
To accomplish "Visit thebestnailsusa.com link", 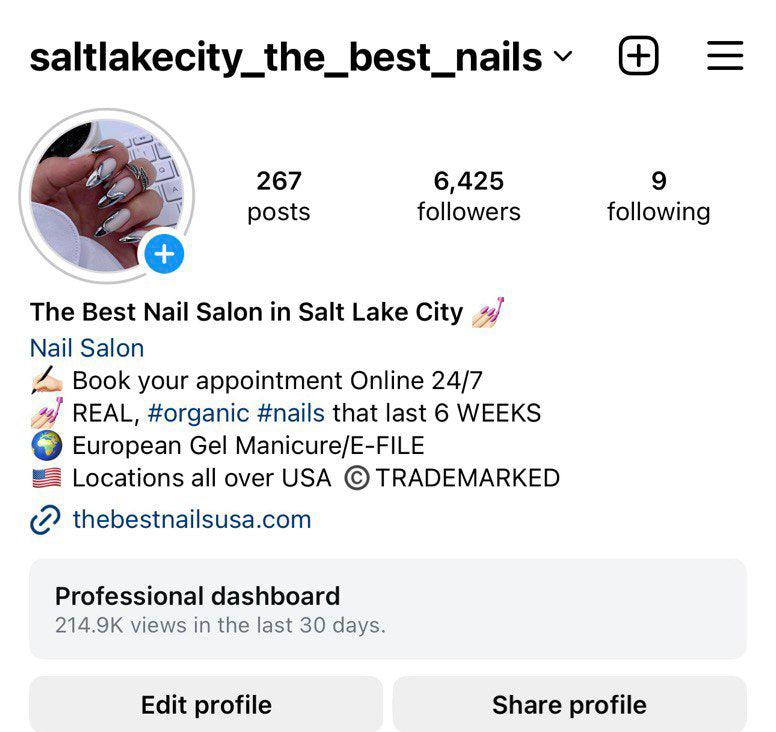I will (191, 519).
